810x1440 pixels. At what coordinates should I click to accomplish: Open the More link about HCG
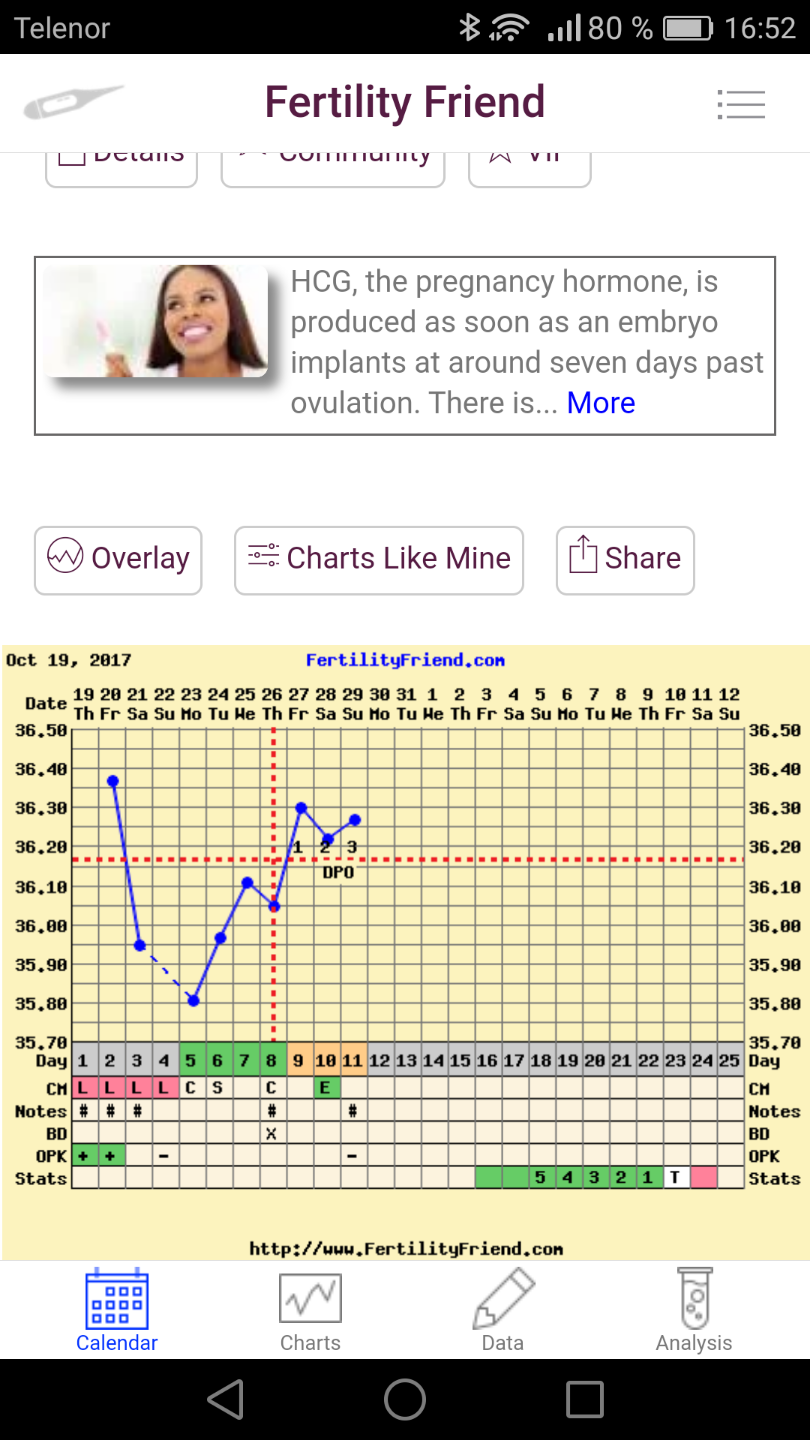pyautogui.click(x=600, y=403)
